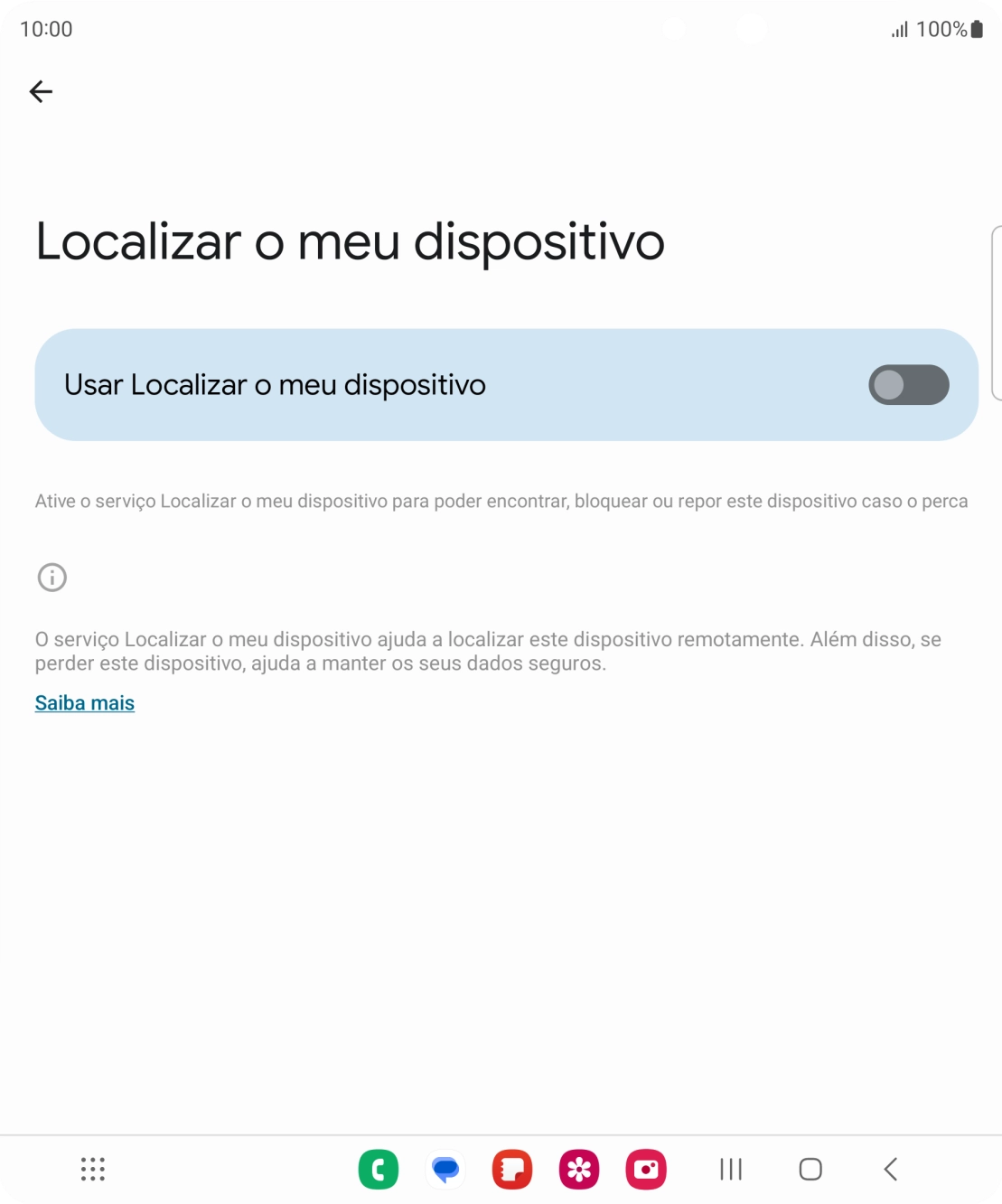This screenshot has height=1204, width=1002.
Task: Open Google Messages from the dock
Action: click(x=445, y=1169)
